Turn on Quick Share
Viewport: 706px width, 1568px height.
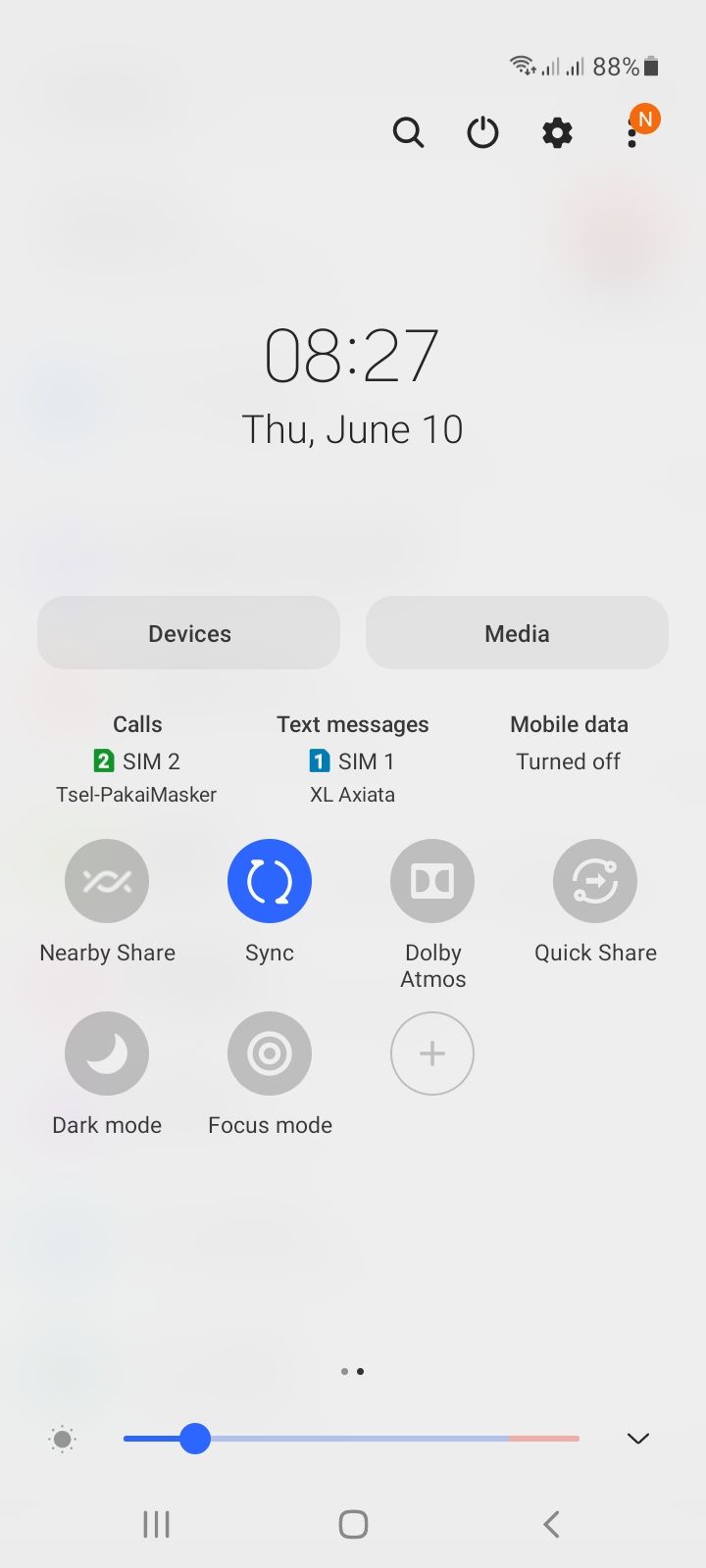pos(595,881)
